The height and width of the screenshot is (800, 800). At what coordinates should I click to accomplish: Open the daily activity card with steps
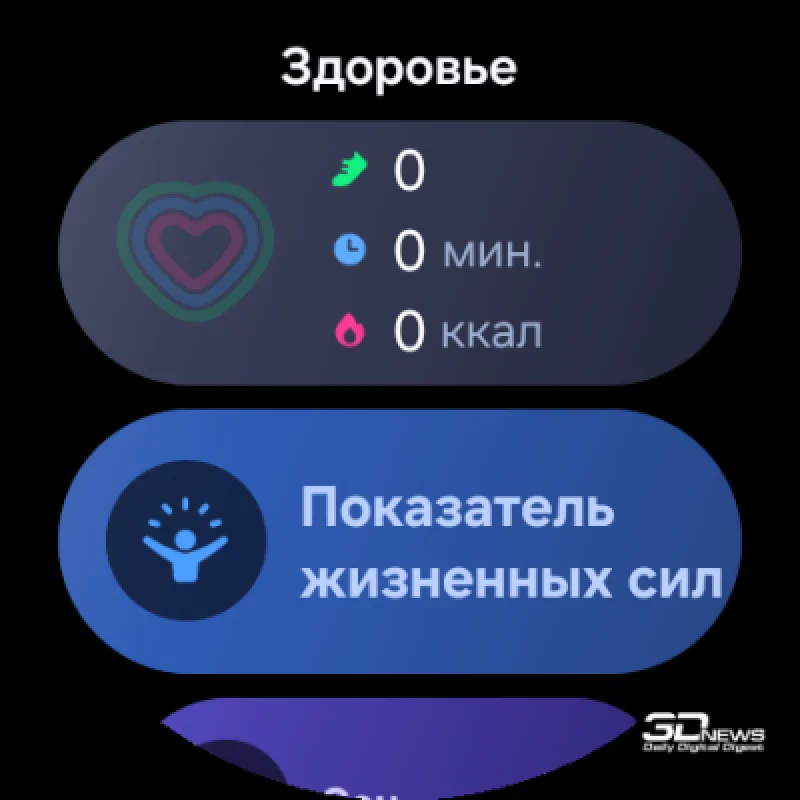coord(400,252)
